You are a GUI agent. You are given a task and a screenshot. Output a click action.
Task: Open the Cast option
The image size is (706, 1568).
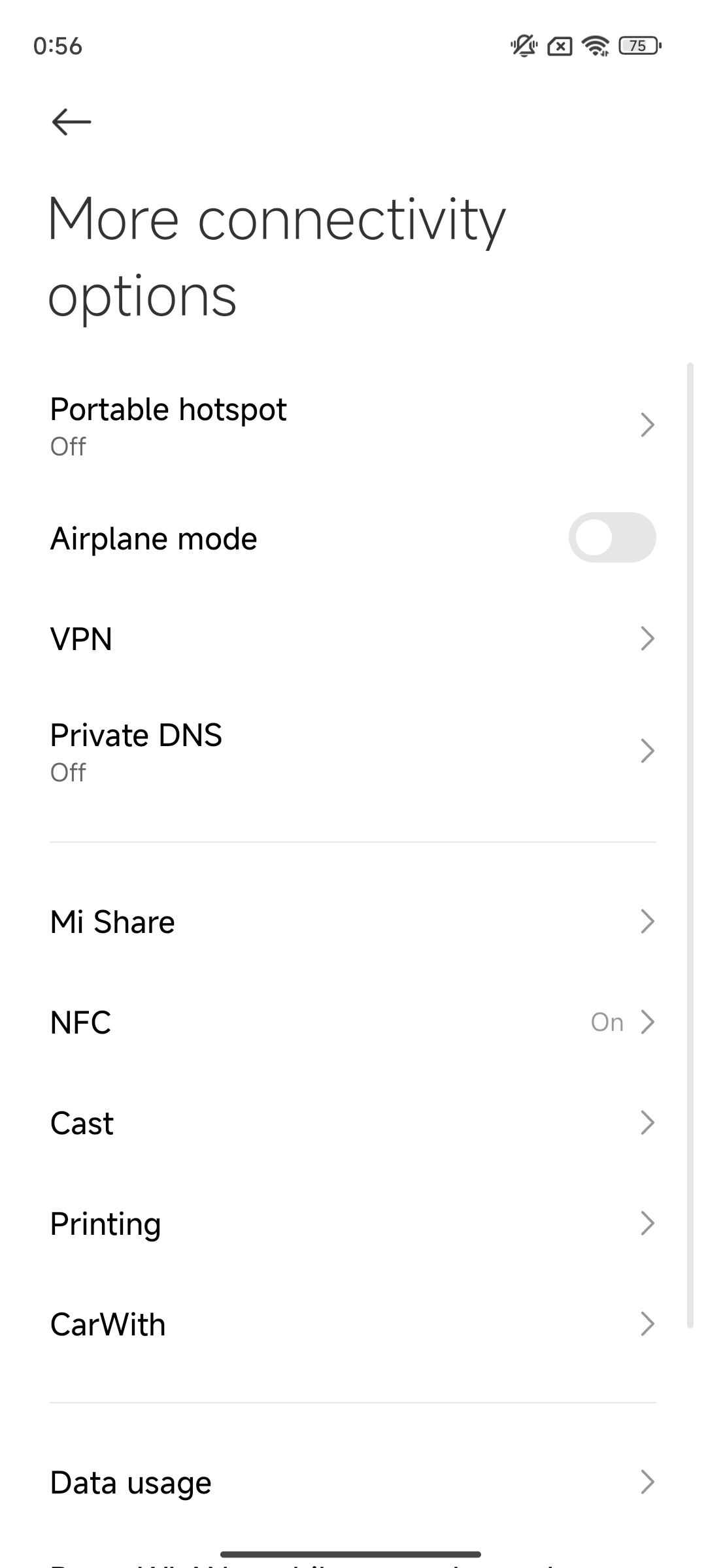353,1123
